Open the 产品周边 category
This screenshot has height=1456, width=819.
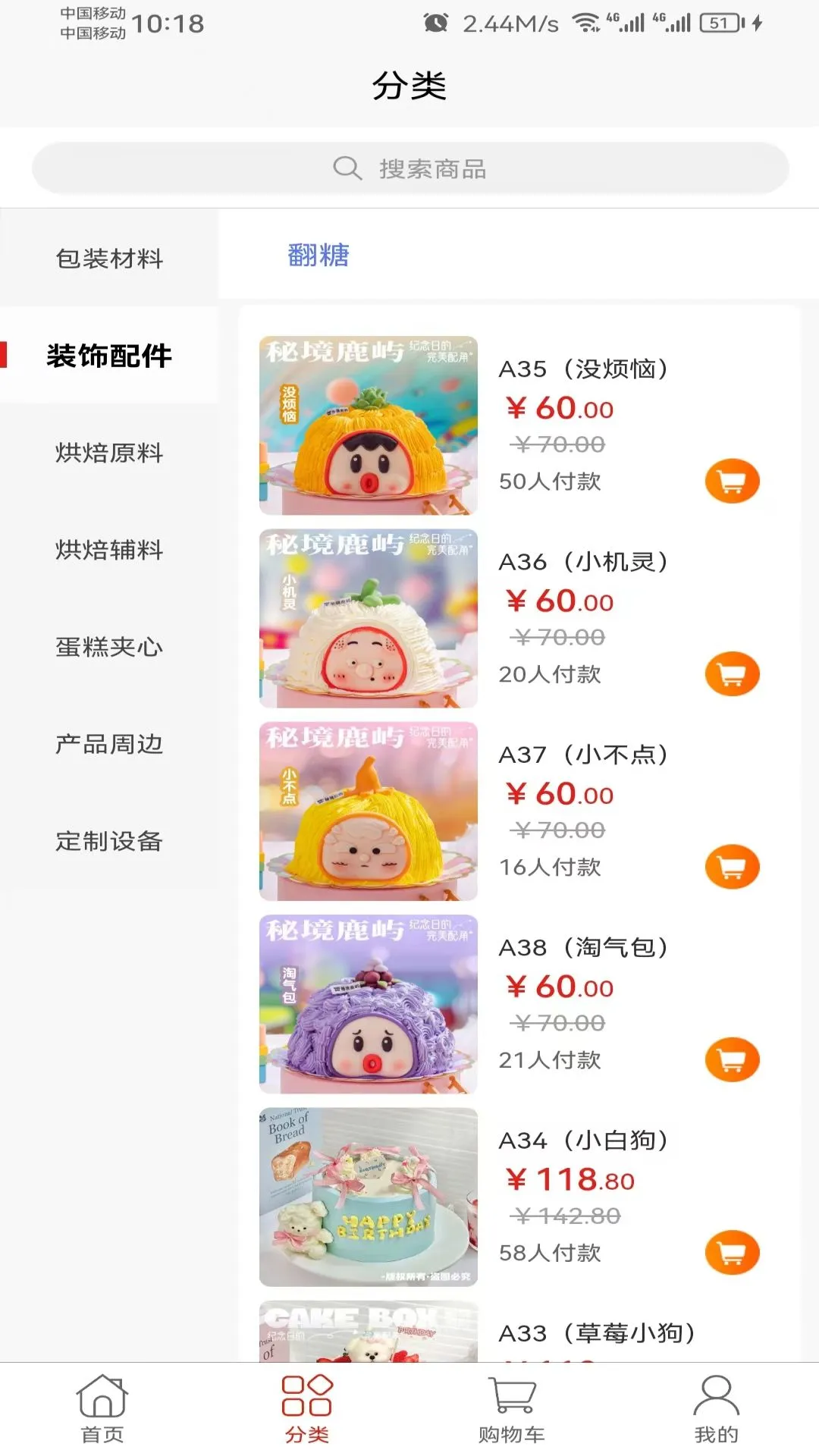tap(108, 744)
